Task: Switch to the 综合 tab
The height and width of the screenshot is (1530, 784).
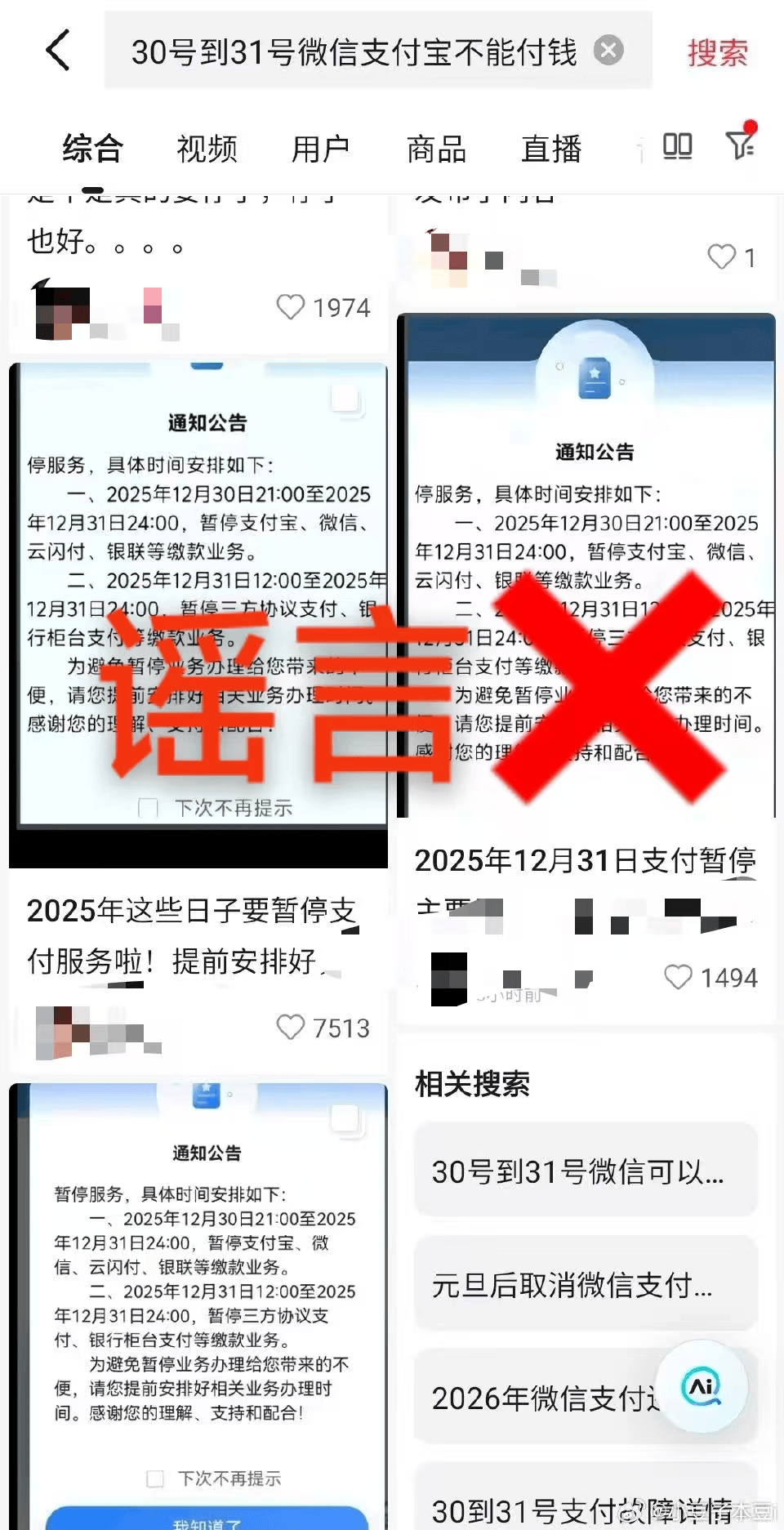Action: [x=92, y=149]
